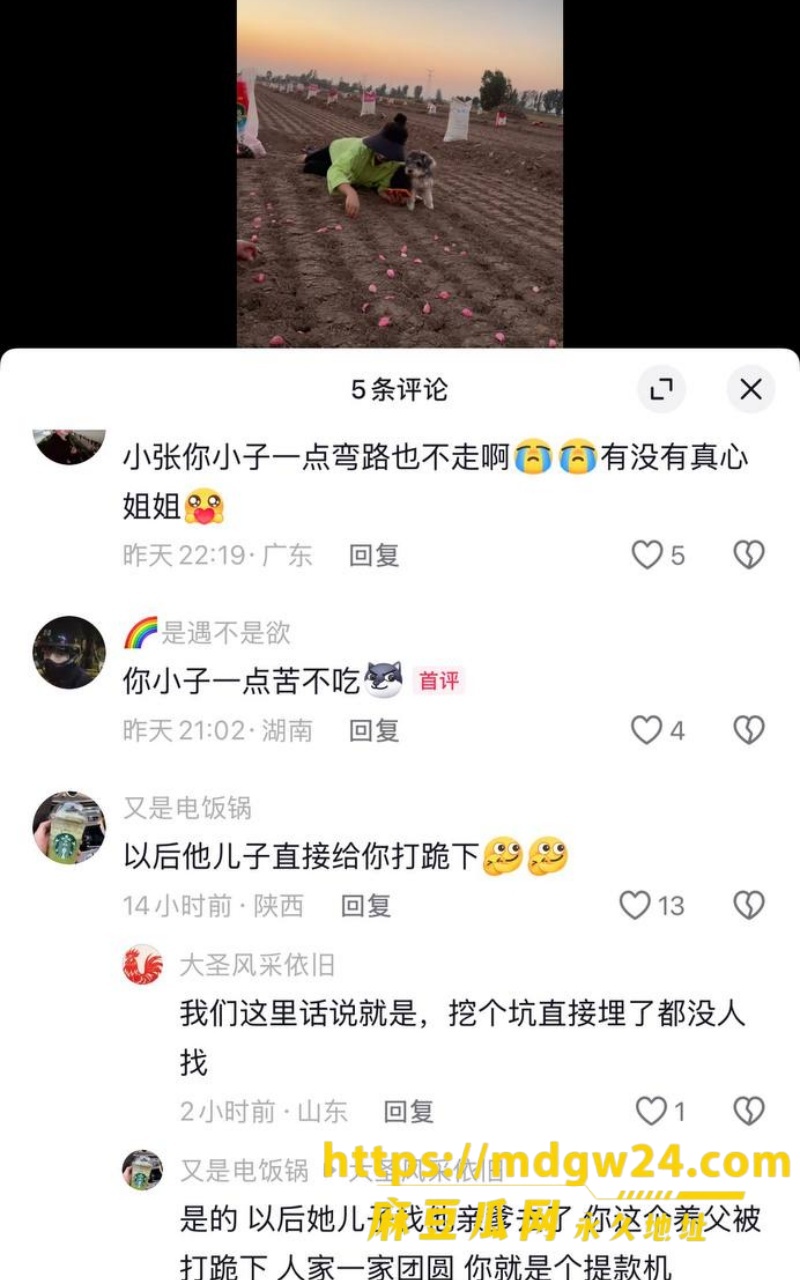
Task: Dislike the comment posted 昨天 22:19 from 广东
Action: pos(749,555)
